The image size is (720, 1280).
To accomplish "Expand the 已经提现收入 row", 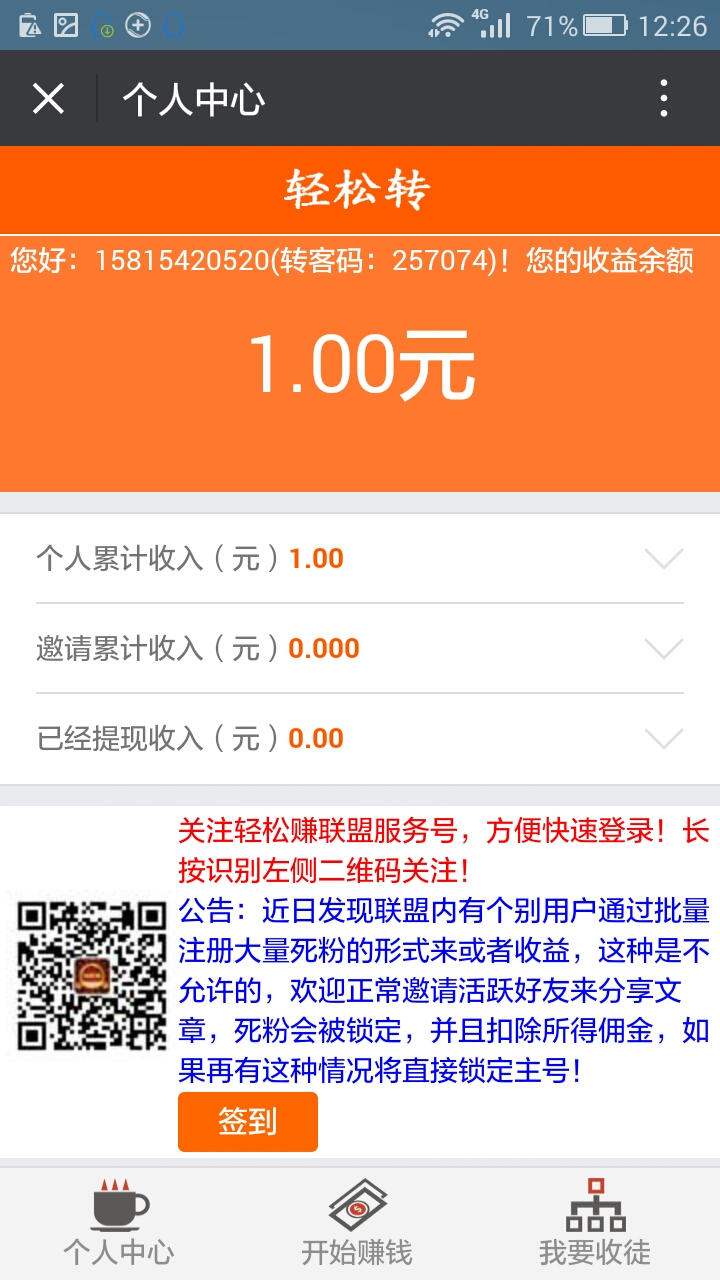I will 663,739.
